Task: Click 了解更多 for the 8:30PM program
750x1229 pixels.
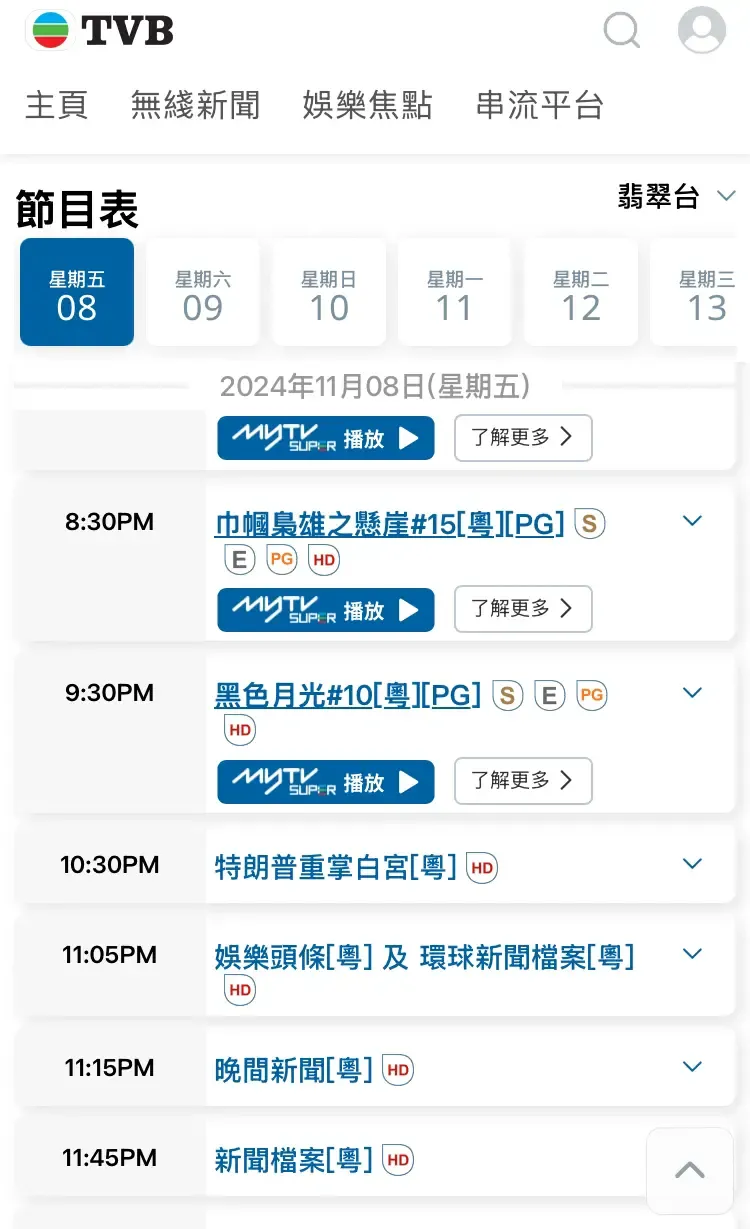Action: tap(523, 609)
